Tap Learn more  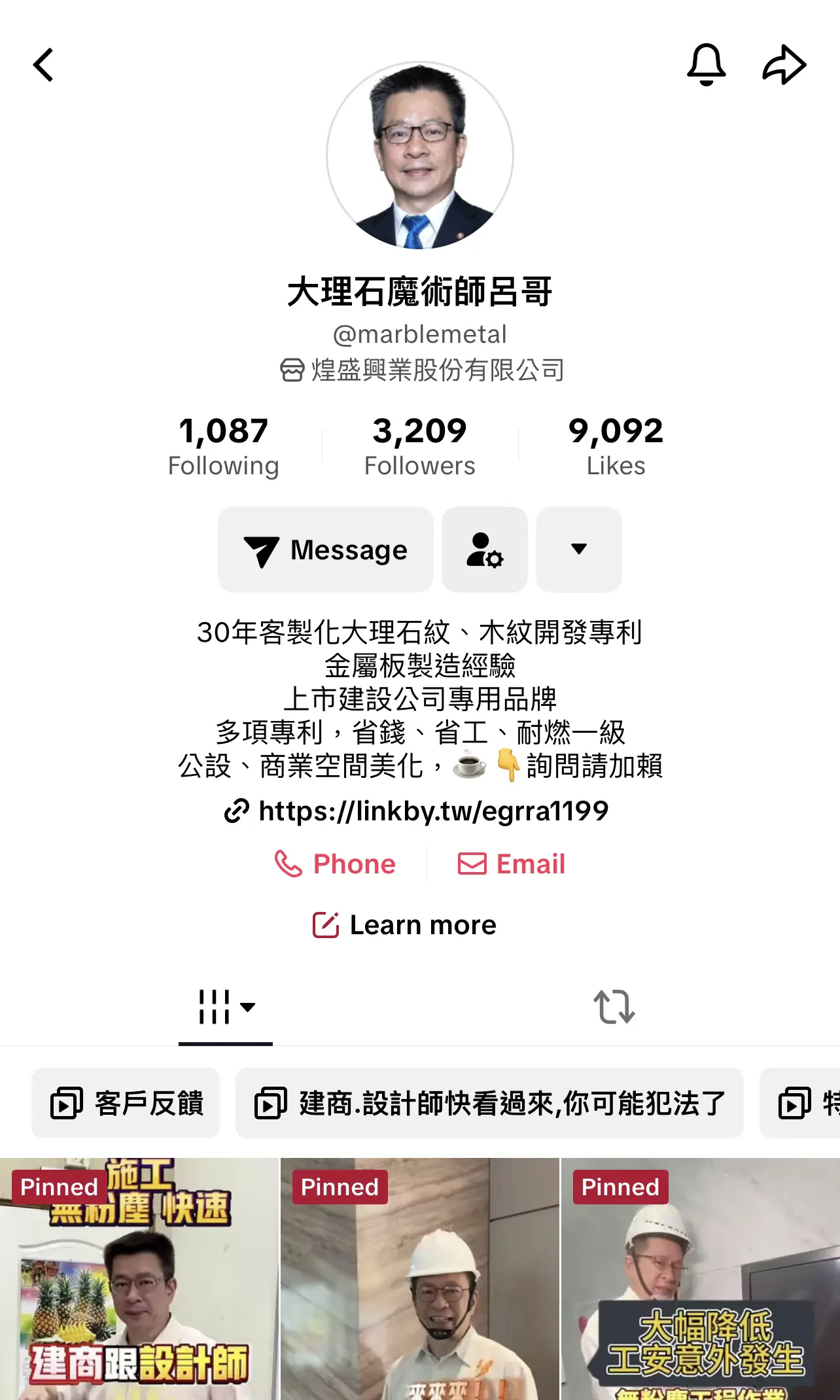click(406, 925)
